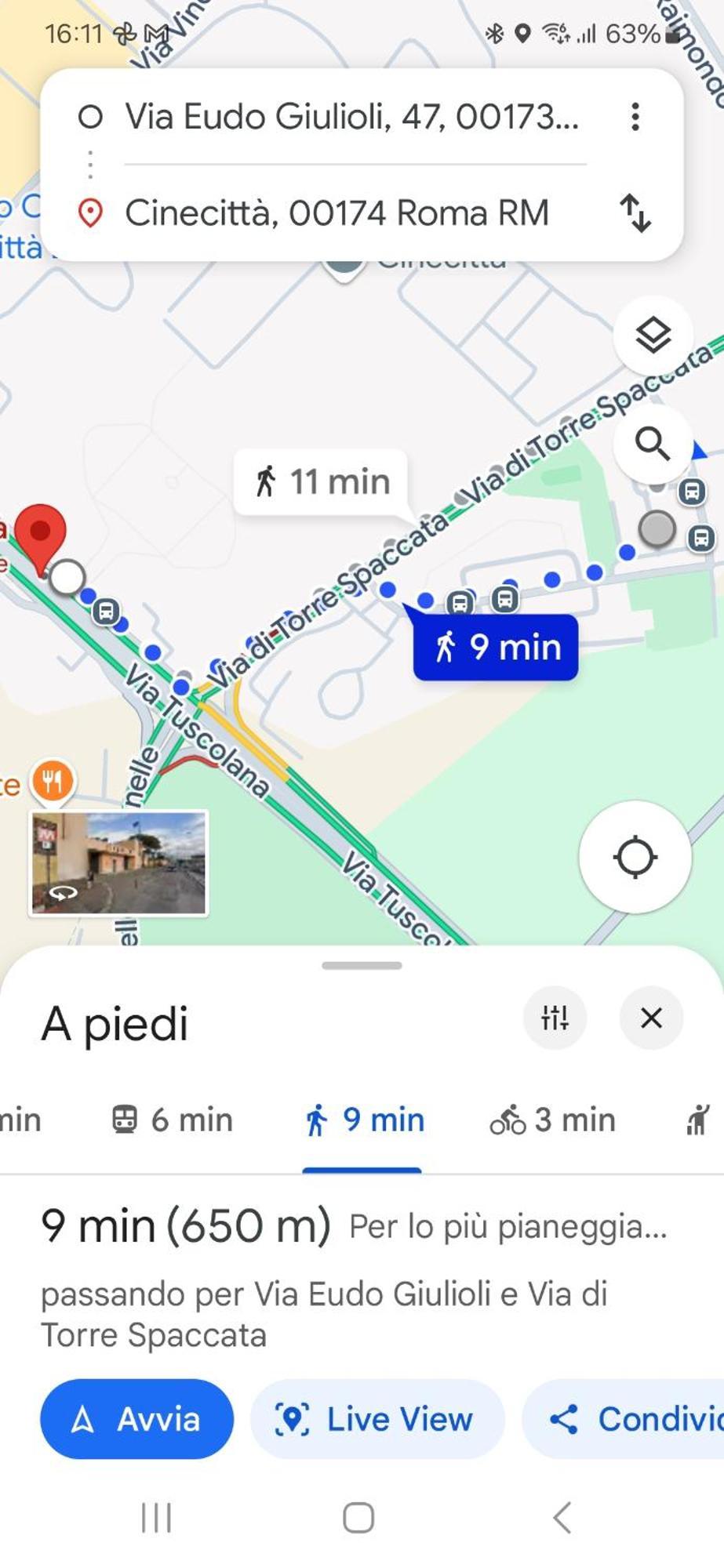Close the A piedi directions panel
This screenshot has width=724, height=1568.
[651, 1018]
